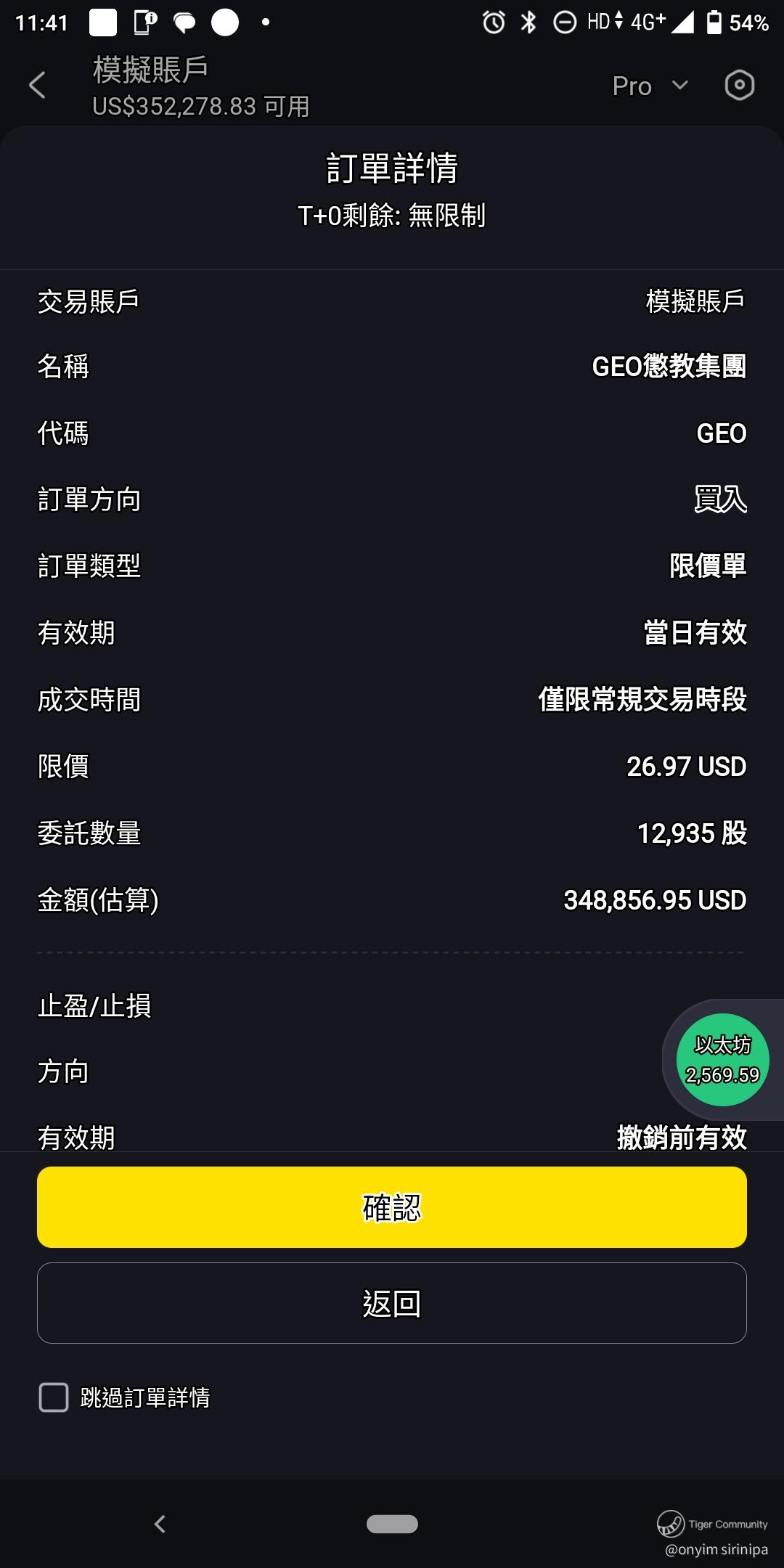The width and height of the screenshot is (784, 1568).
Task: Check the 跳過訂單詳情 checkbox
Action: pyautogui.click(x=54, y=1397)
